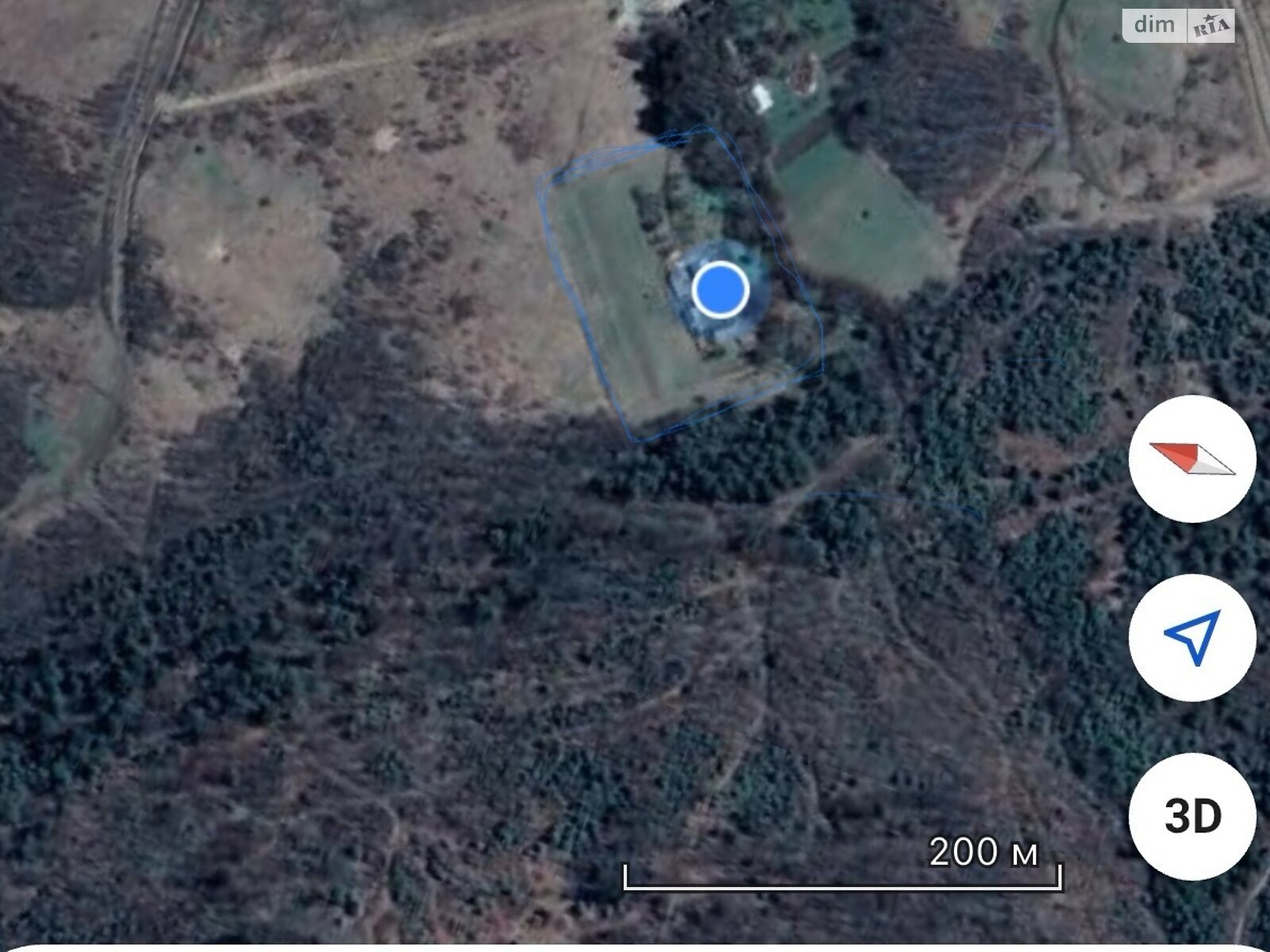Tap the compass to reset map orientation
Viewport: 1270px width, 952px height.
tap(1191, 459)
